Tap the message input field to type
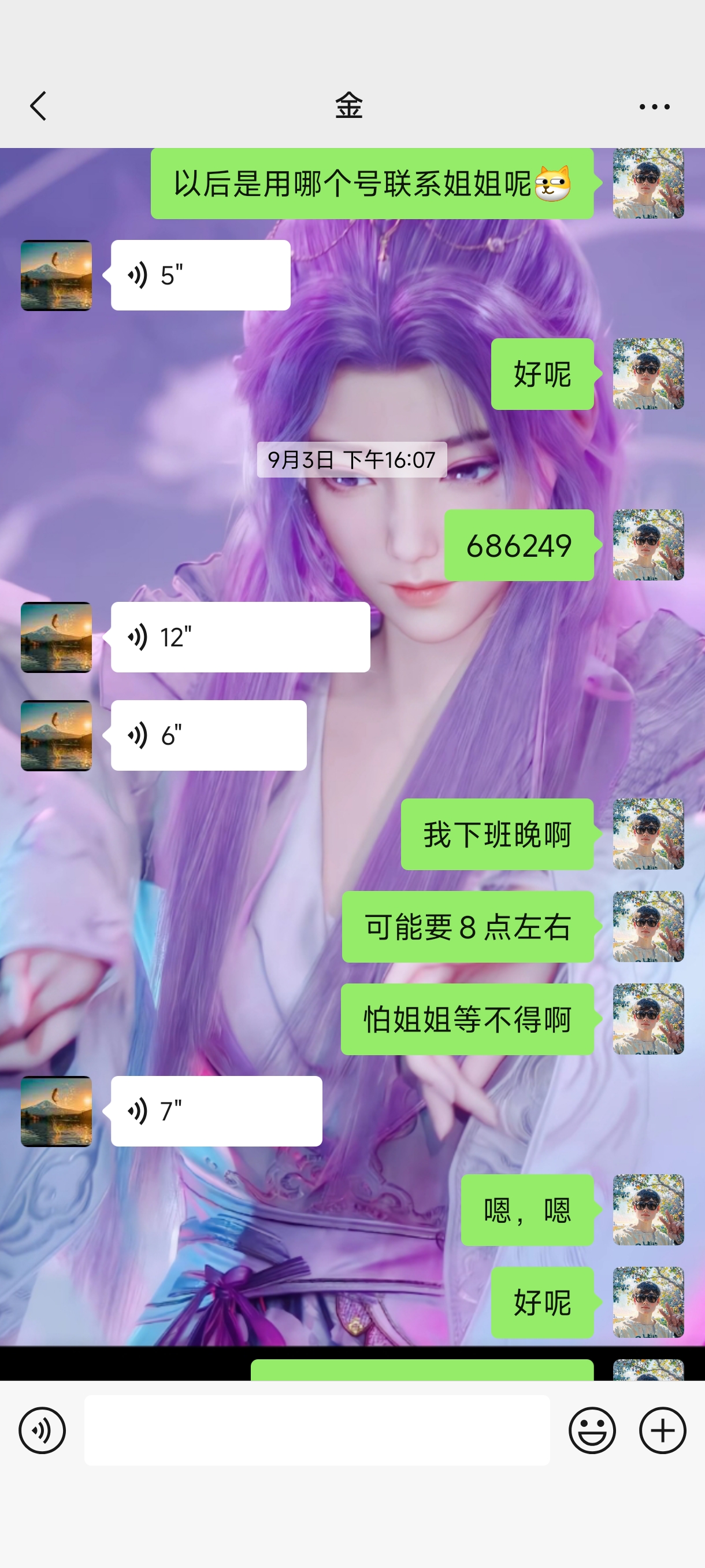The height and width of the screenshot is (1568, 705). point(316,1431)
